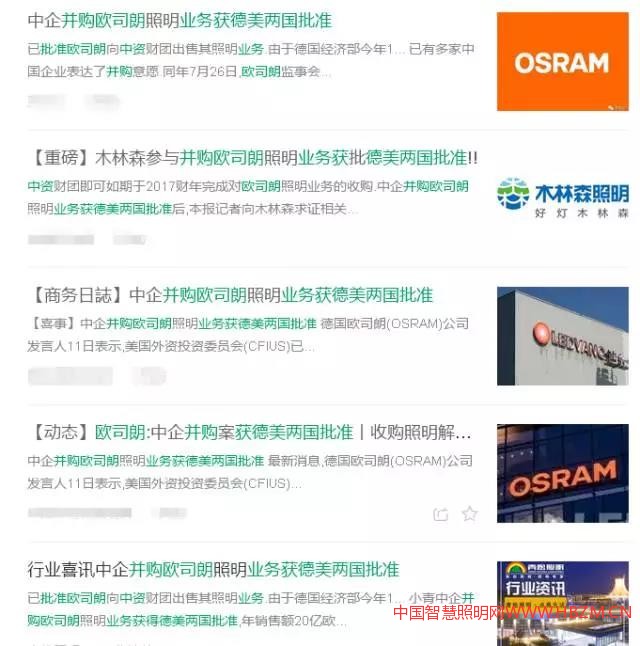Share the 【动态】欧司朗 article
The height and width of the screenshot is (646, 640).
pos(441,514)
